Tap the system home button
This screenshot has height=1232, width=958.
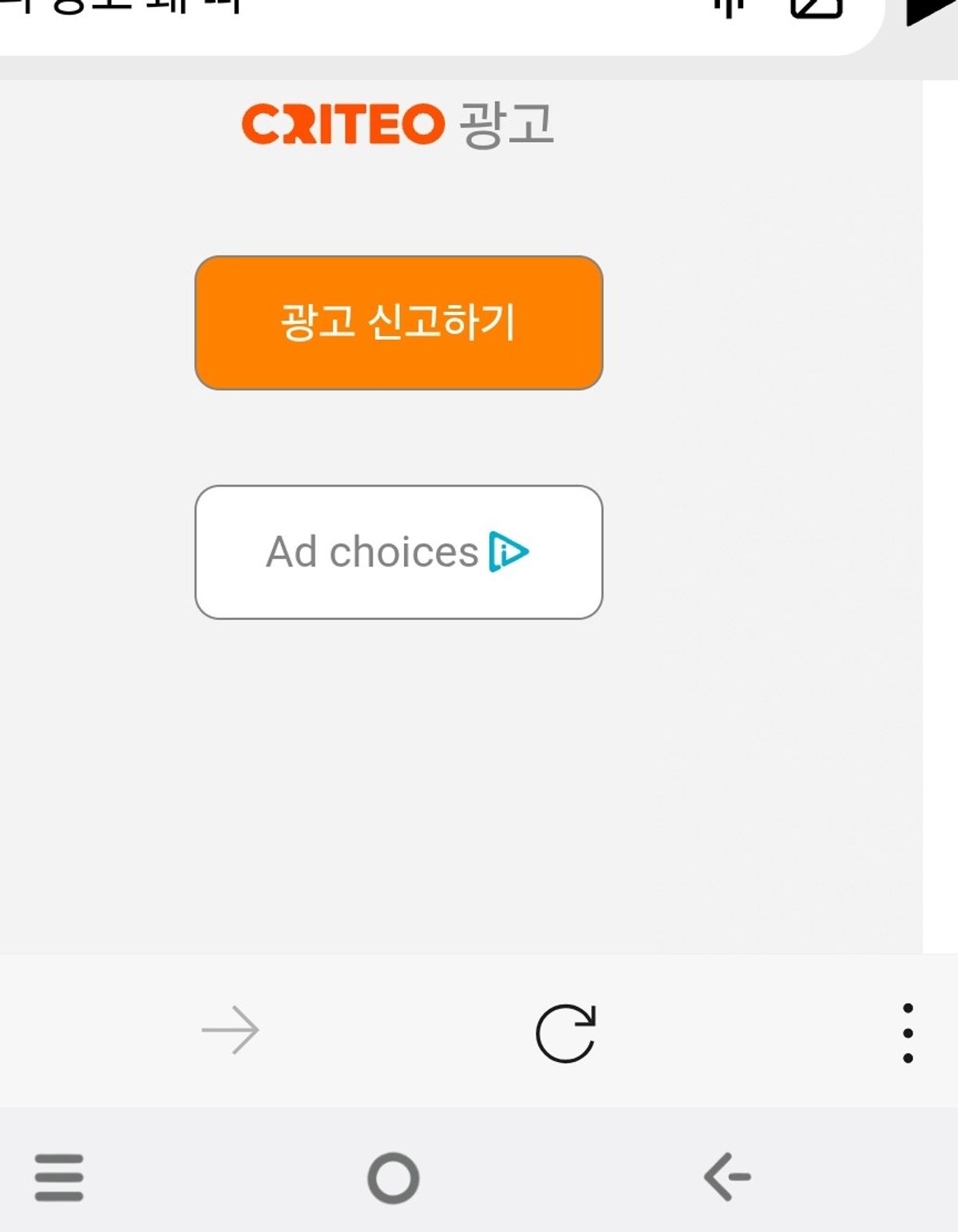393,1177
